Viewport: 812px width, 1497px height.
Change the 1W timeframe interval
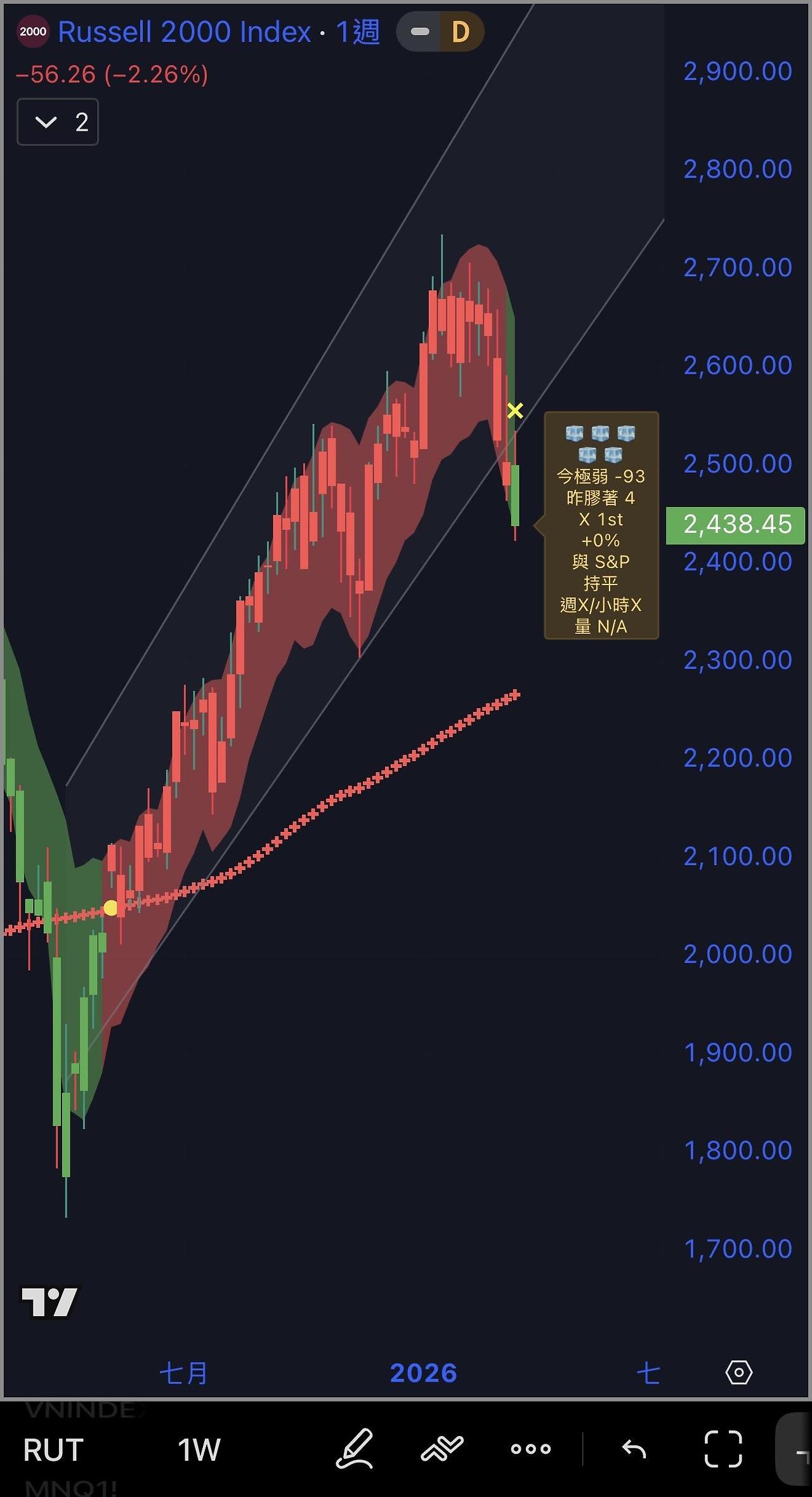point(199,1450)
